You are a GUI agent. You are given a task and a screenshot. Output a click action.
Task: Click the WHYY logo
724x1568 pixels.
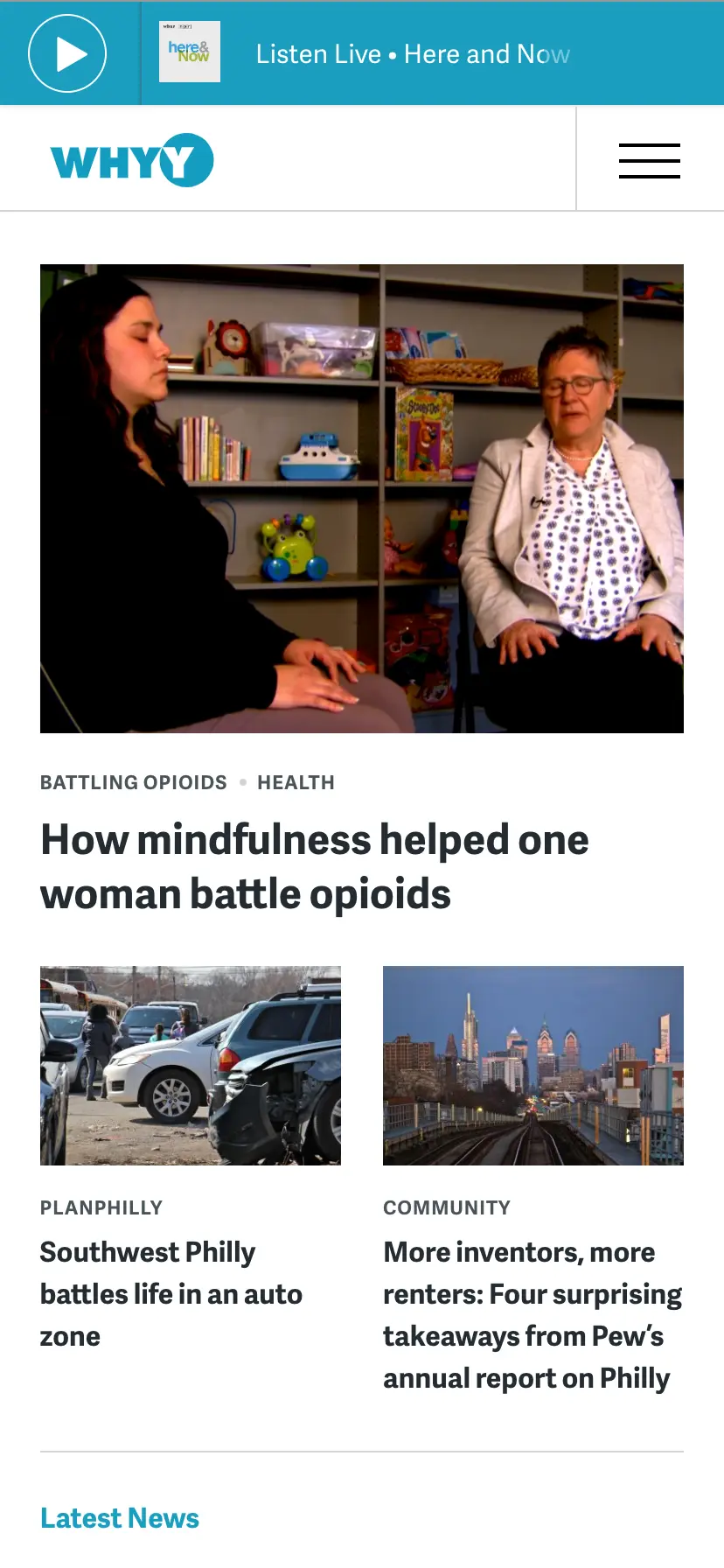tap(131, 158)
